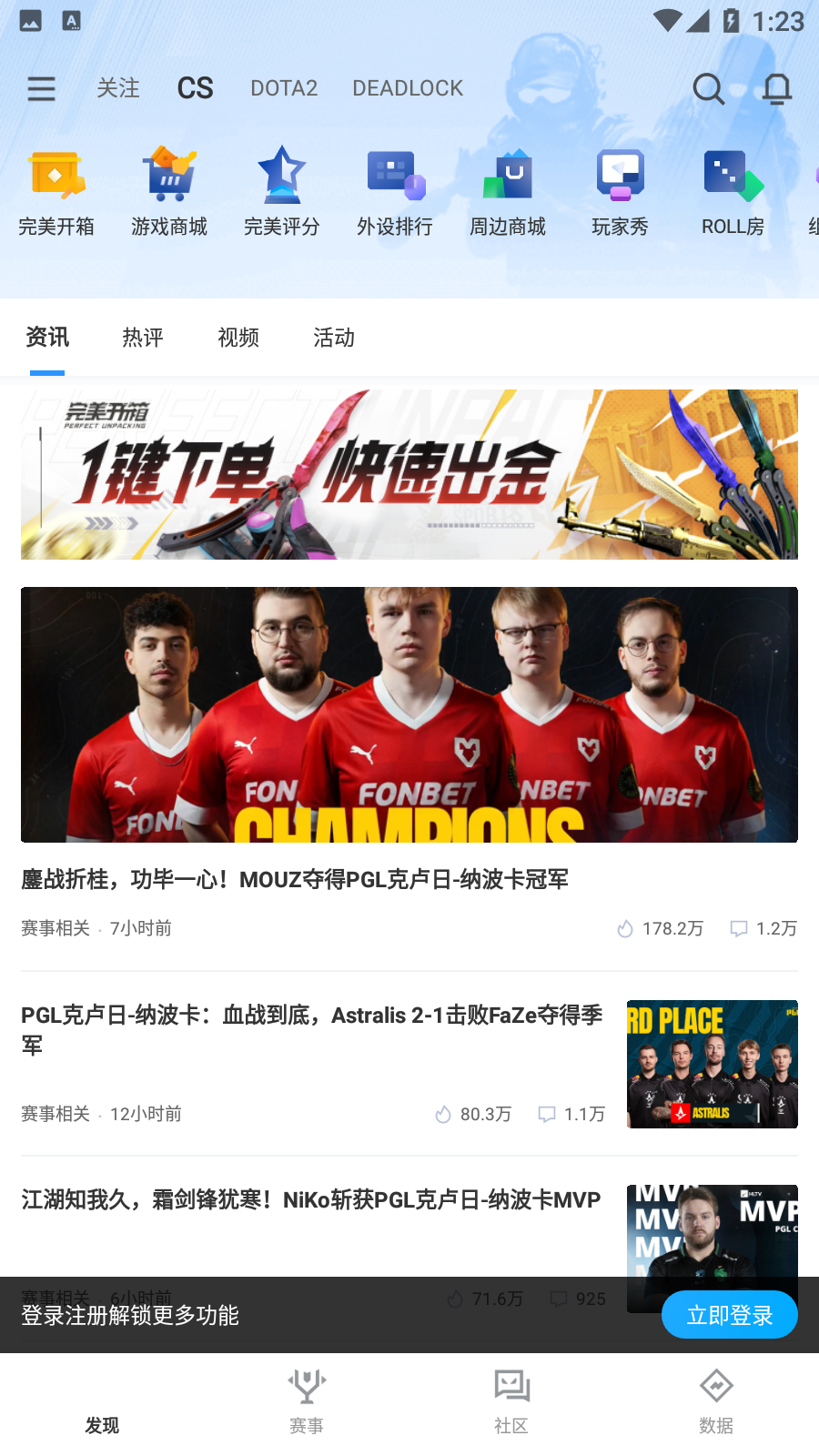Open the hamburger drawer menu
The image size is (819, 1456).
41,88
